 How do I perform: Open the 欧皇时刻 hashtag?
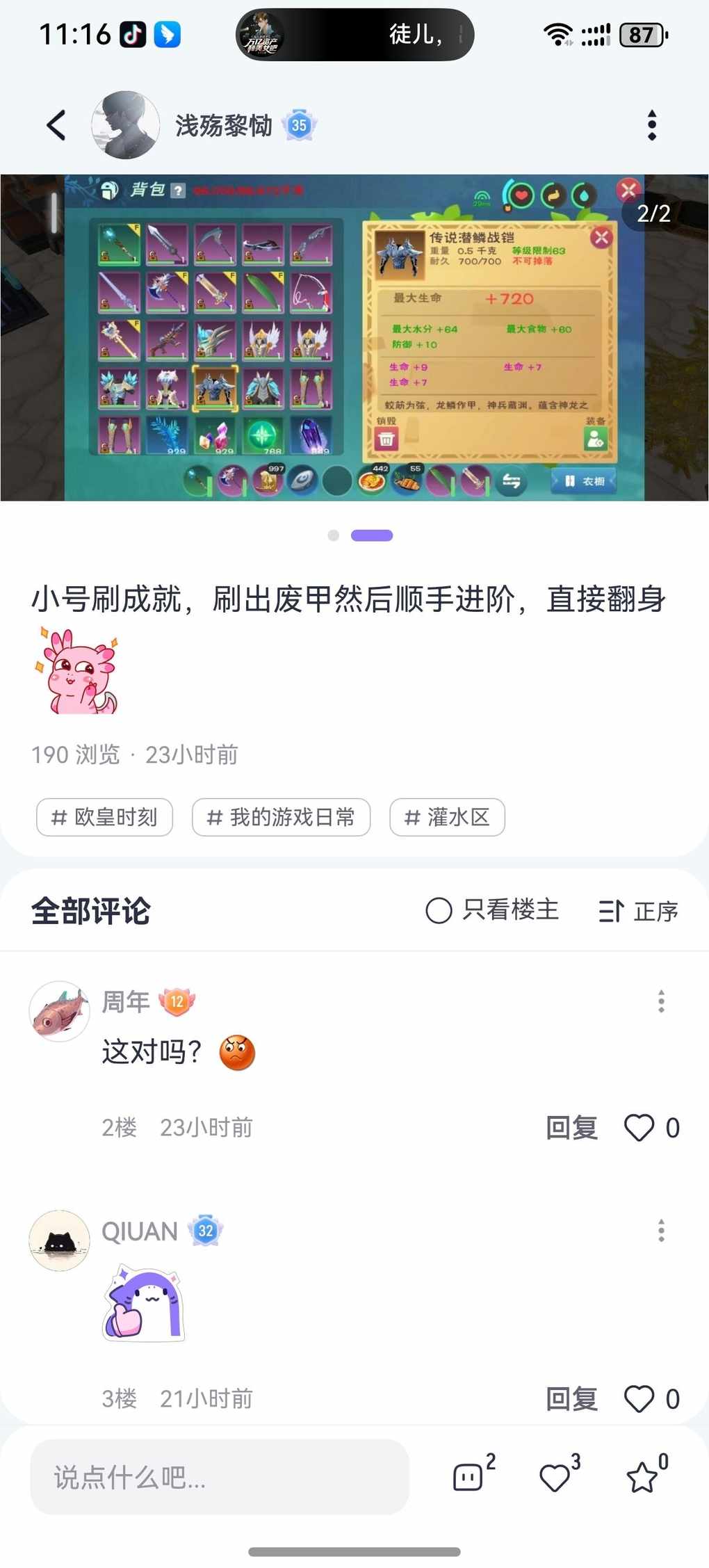[104, 817]
